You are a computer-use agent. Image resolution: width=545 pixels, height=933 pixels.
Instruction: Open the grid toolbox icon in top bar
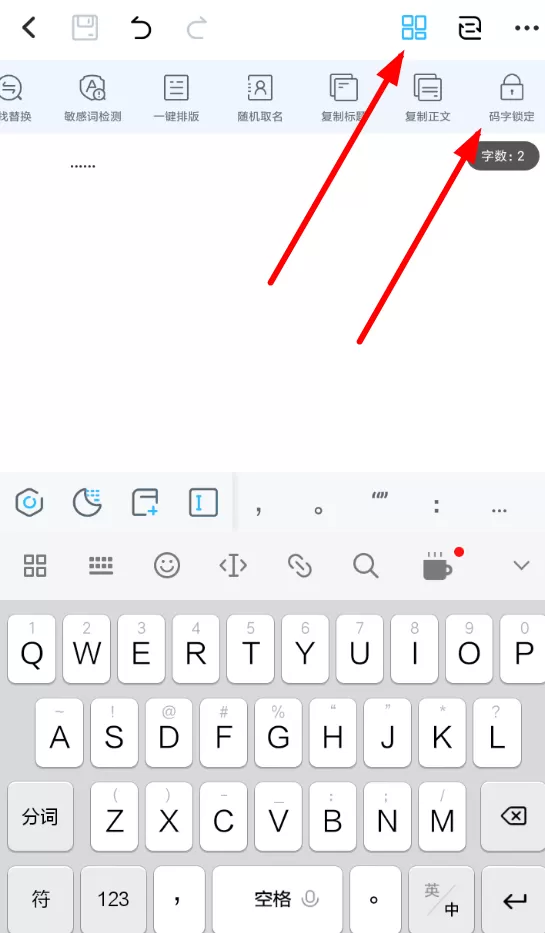pos(414,27)
